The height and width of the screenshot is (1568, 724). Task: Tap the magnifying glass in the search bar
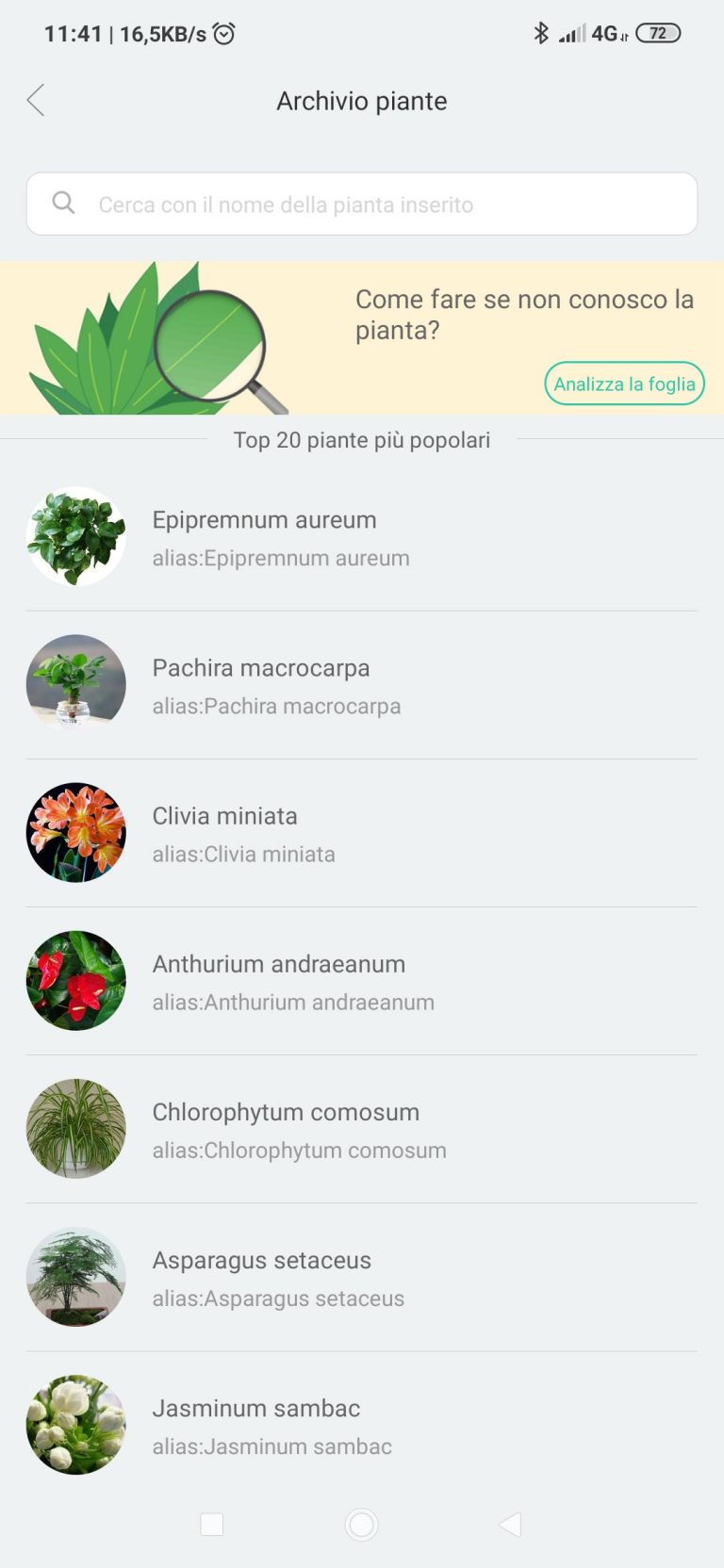63,203
